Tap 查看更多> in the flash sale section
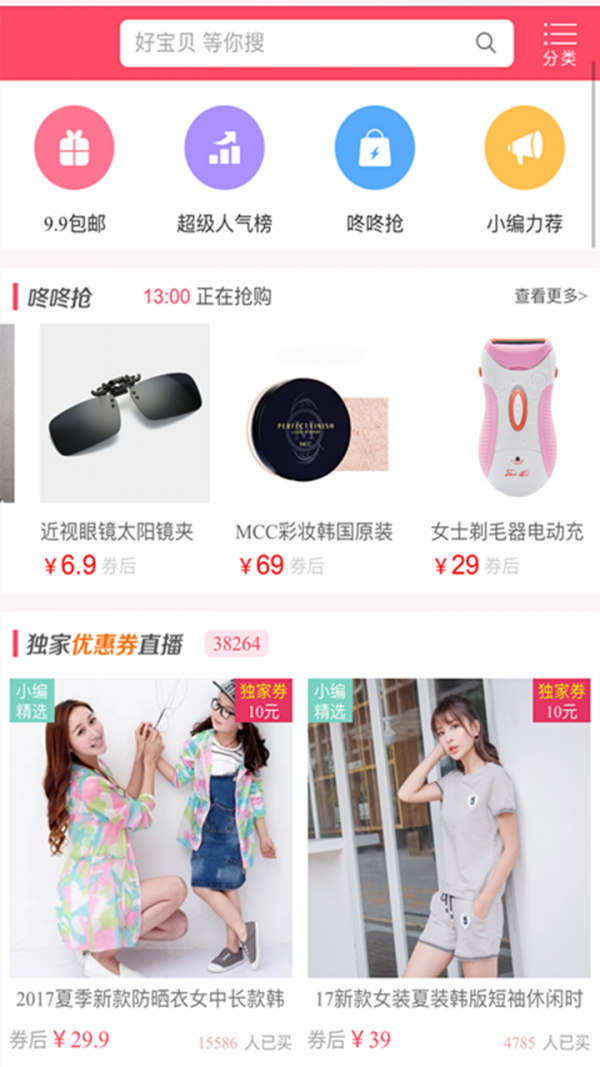600x1067 pixels. pyautogui.click(x=550, y=296)
